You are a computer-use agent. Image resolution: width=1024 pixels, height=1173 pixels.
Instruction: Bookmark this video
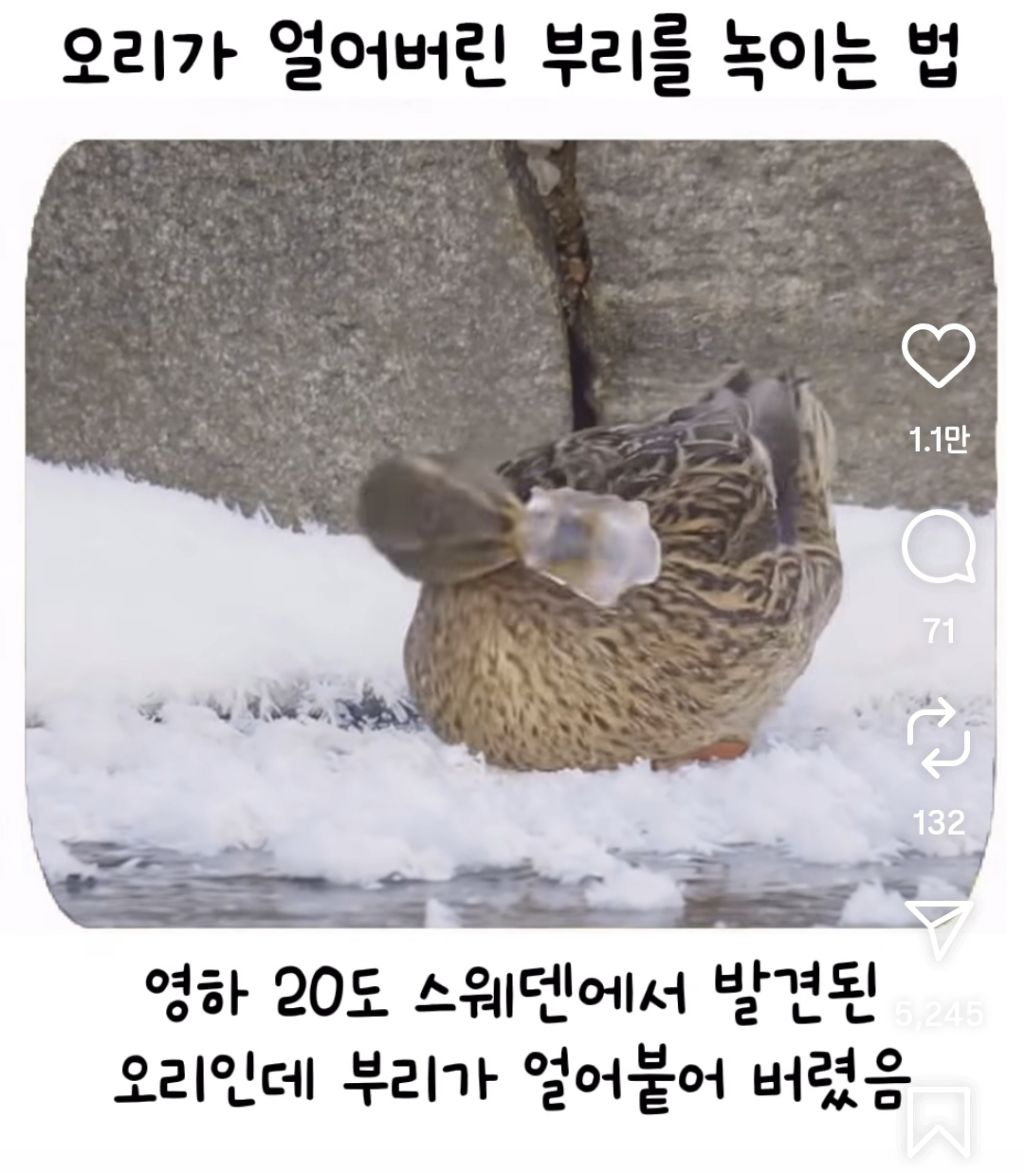[x=939, y=1123]
